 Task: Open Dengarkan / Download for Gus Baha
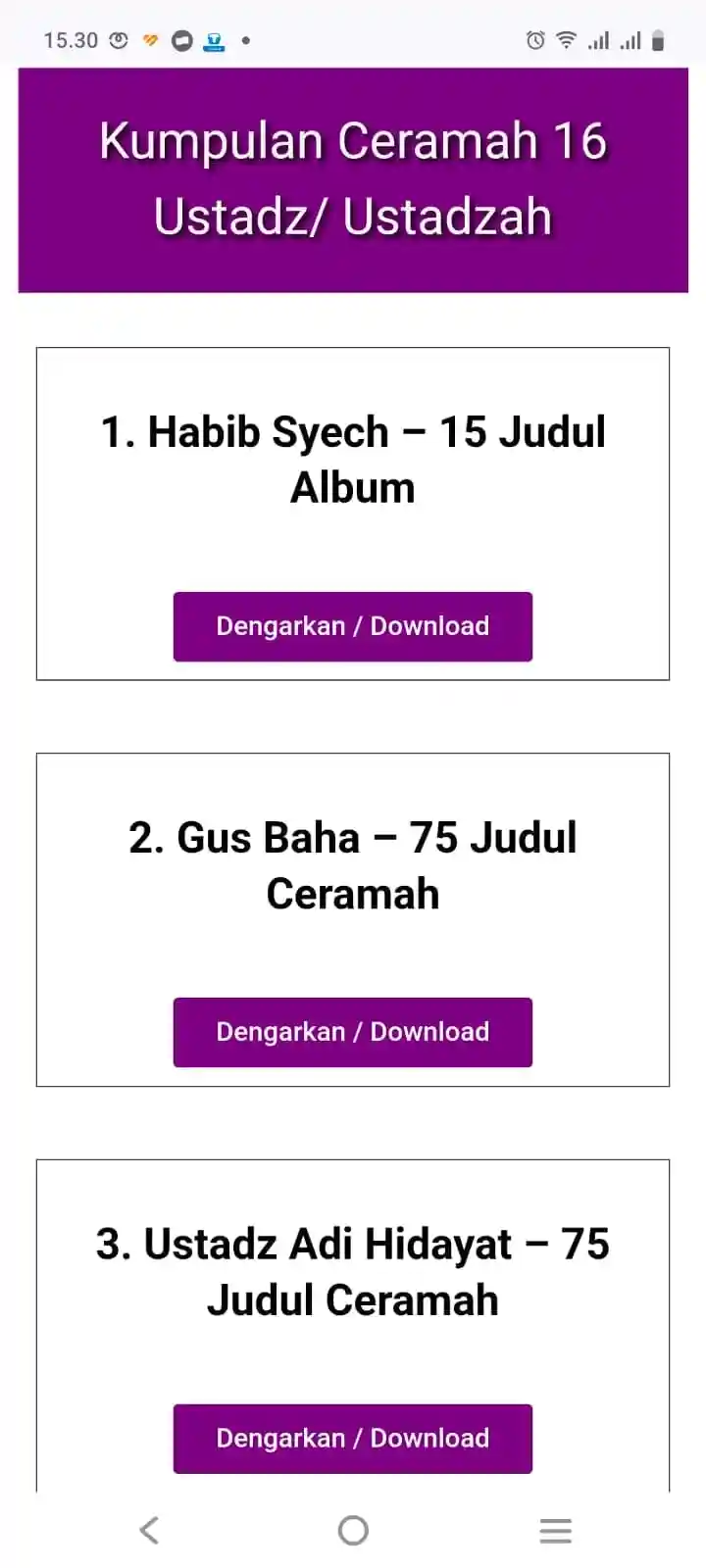pyautogui.click(x=352, y=1032)
